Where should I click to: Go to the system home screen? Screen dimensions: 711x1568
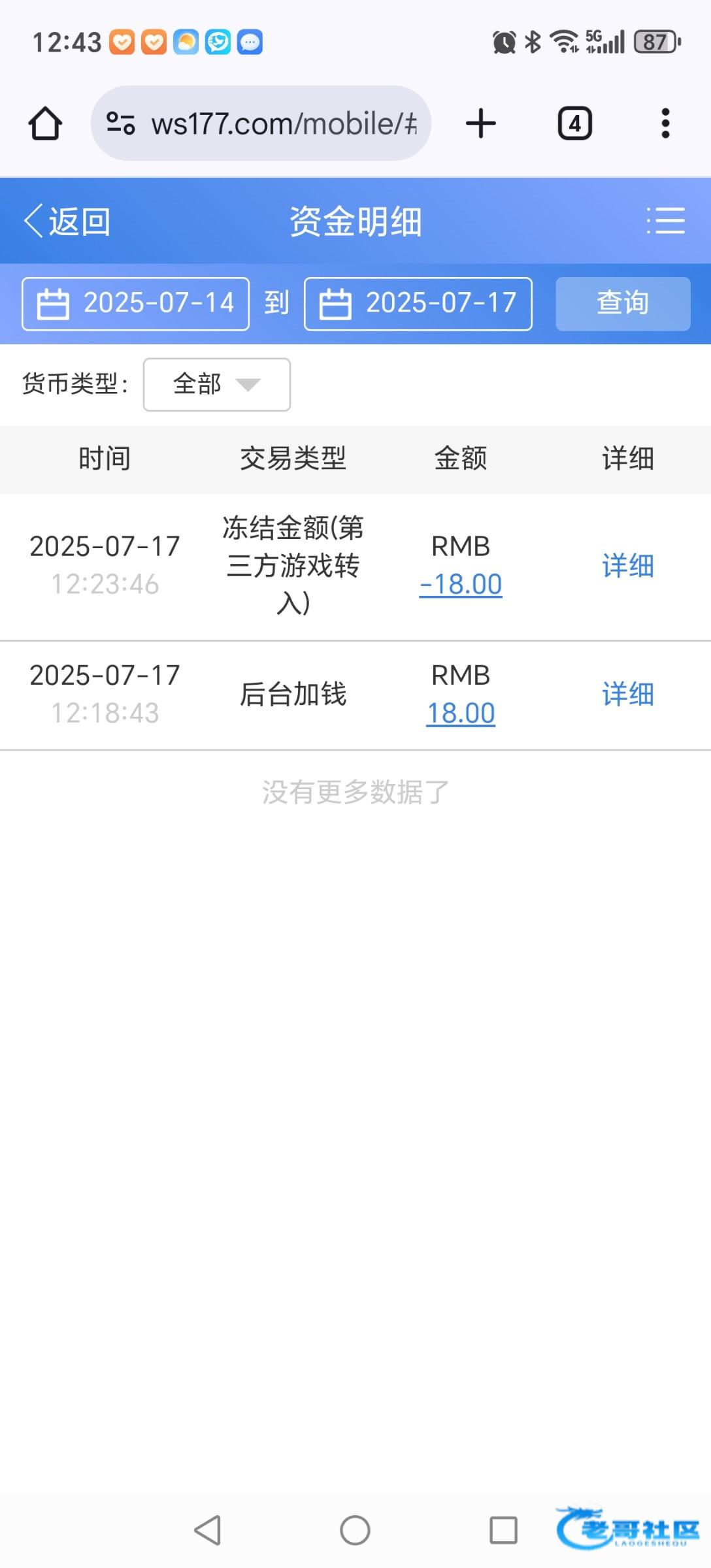(x=355, y=1530)
